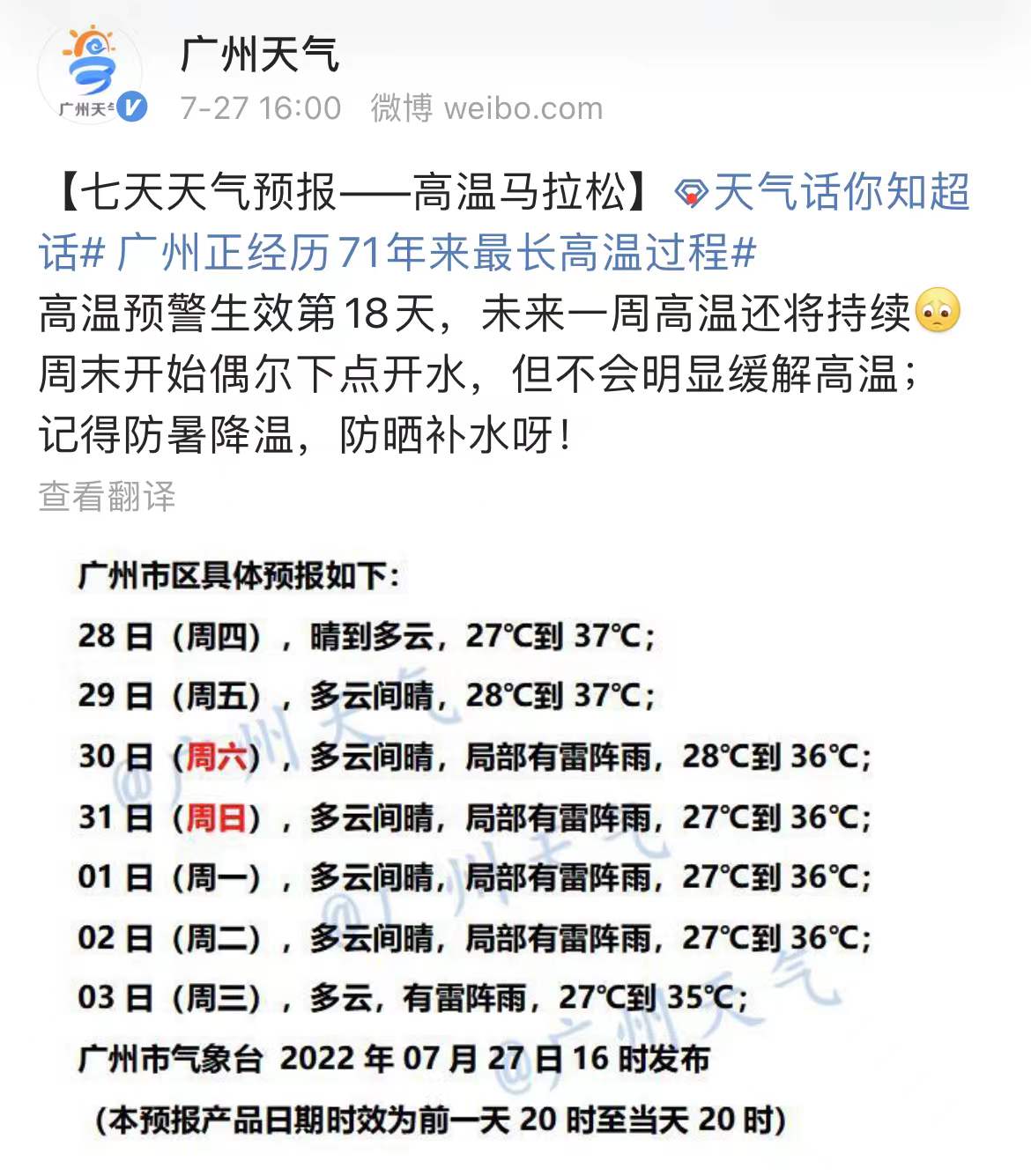Tap 查看翻译 to translate the post
Viewport: 1031px width, 1176px height.
[x=107, y=496]
